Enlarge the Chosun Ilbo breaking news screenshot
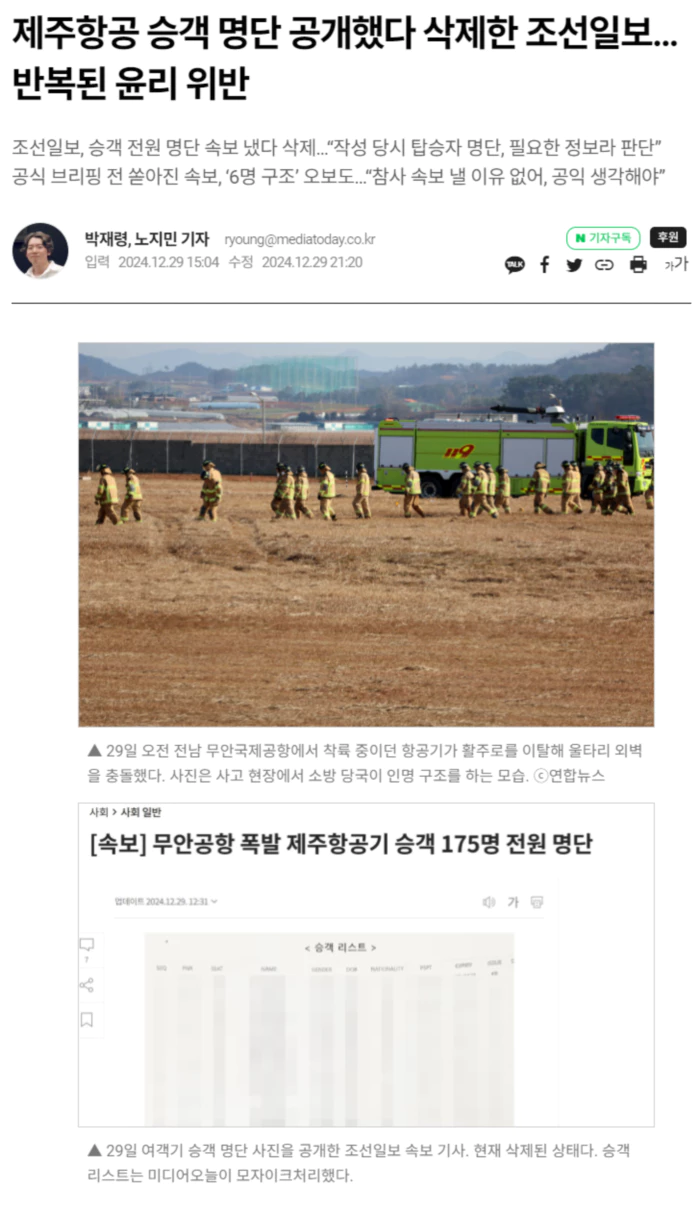Screen dimensions: 700x1213 [366, 964]
